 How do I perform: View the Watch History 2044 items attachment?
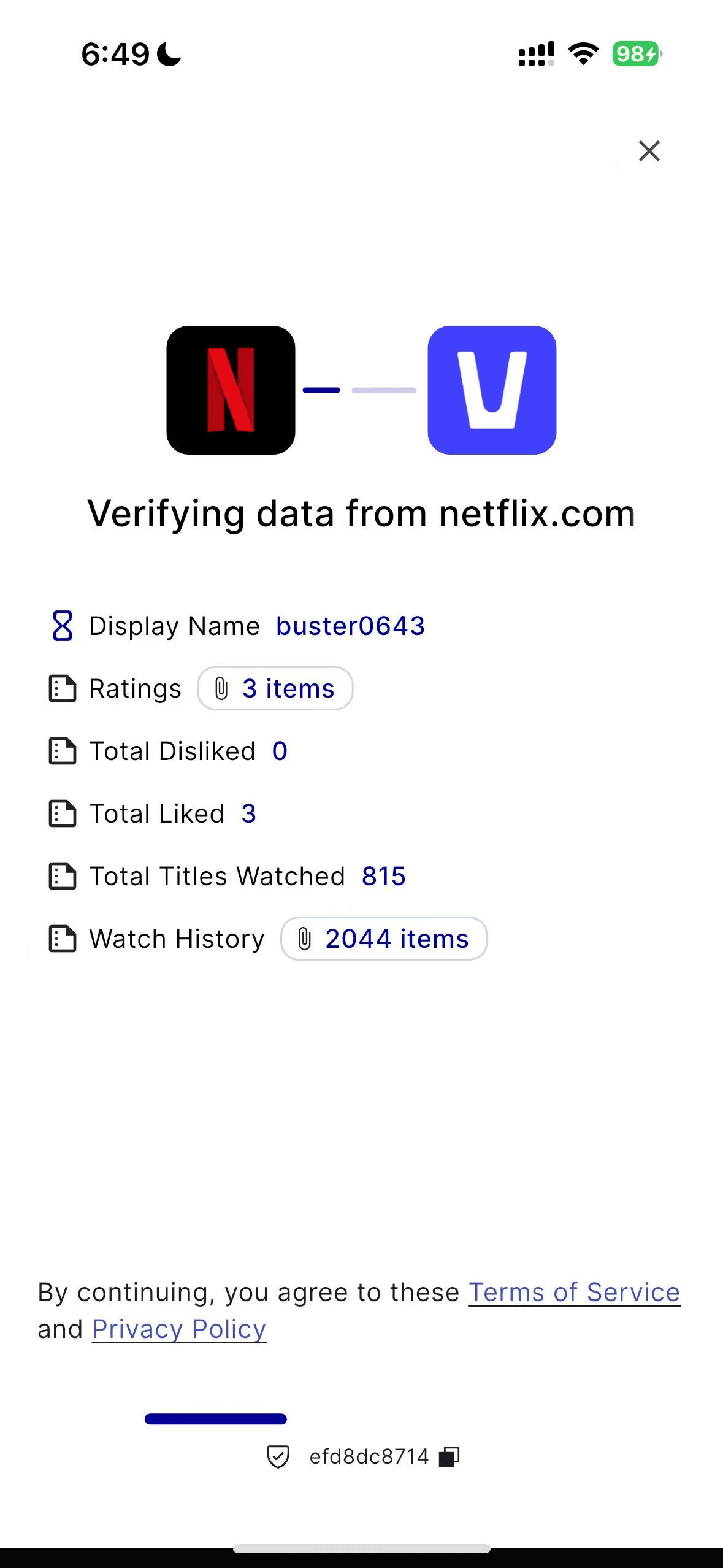pos(384,939)
